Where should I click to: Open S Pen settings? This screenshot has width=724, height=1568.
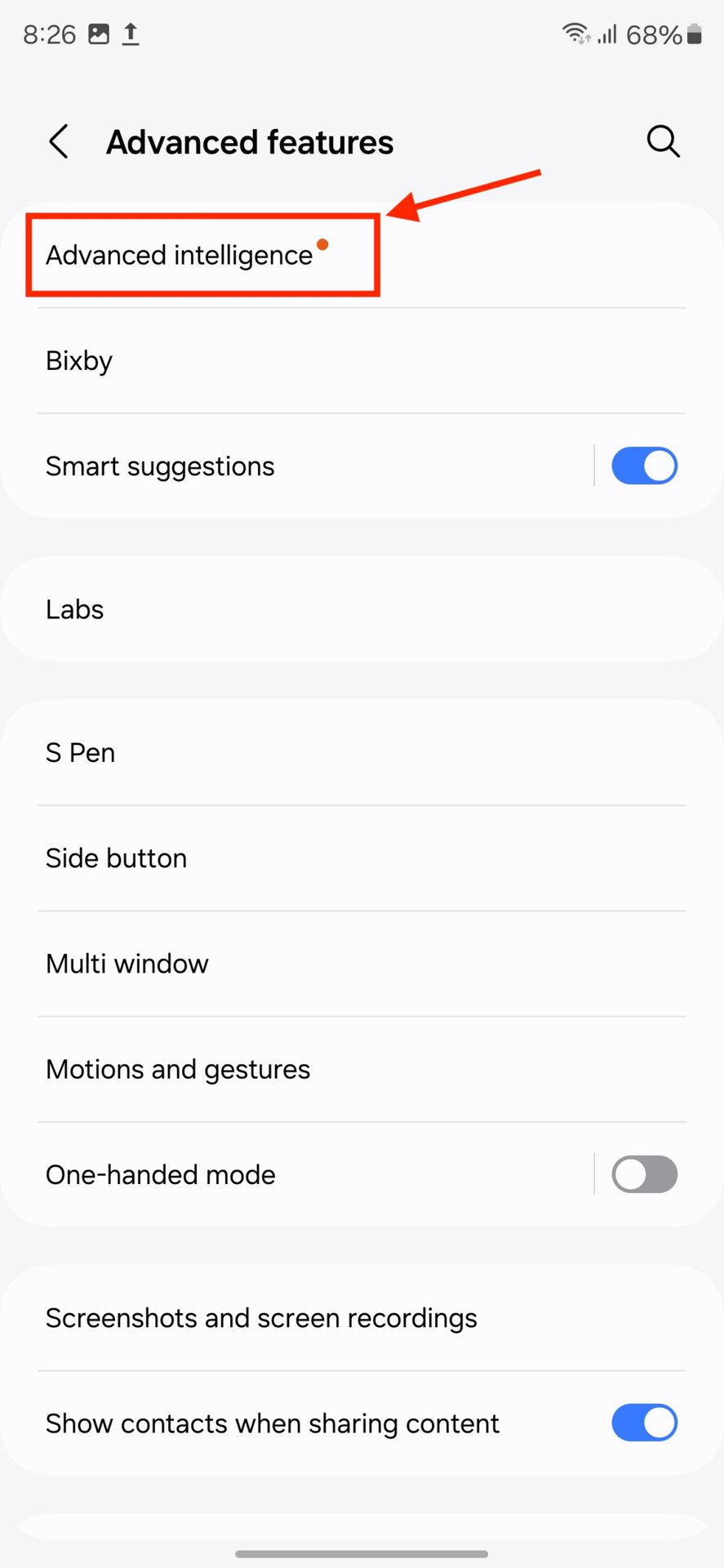tap(81, 753)
